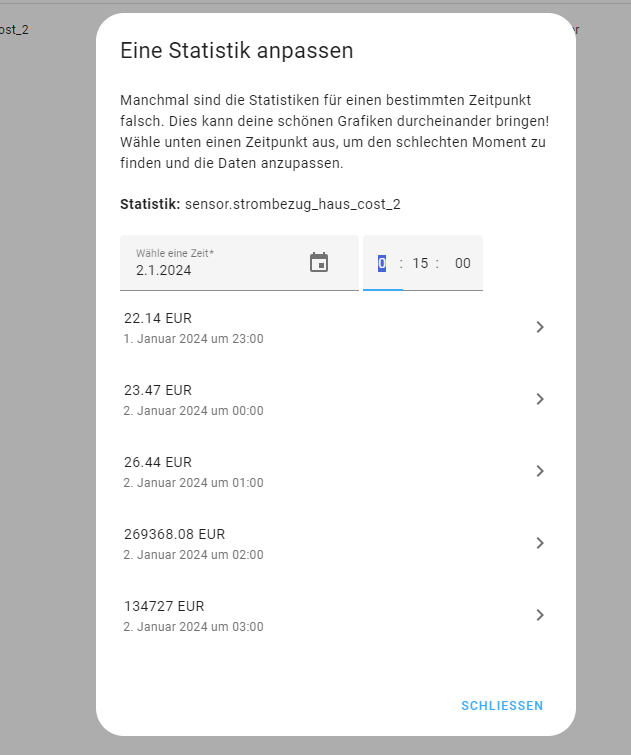Select the hours field of the time
This screenshot has height=755, width=631.
coord(382,263)
